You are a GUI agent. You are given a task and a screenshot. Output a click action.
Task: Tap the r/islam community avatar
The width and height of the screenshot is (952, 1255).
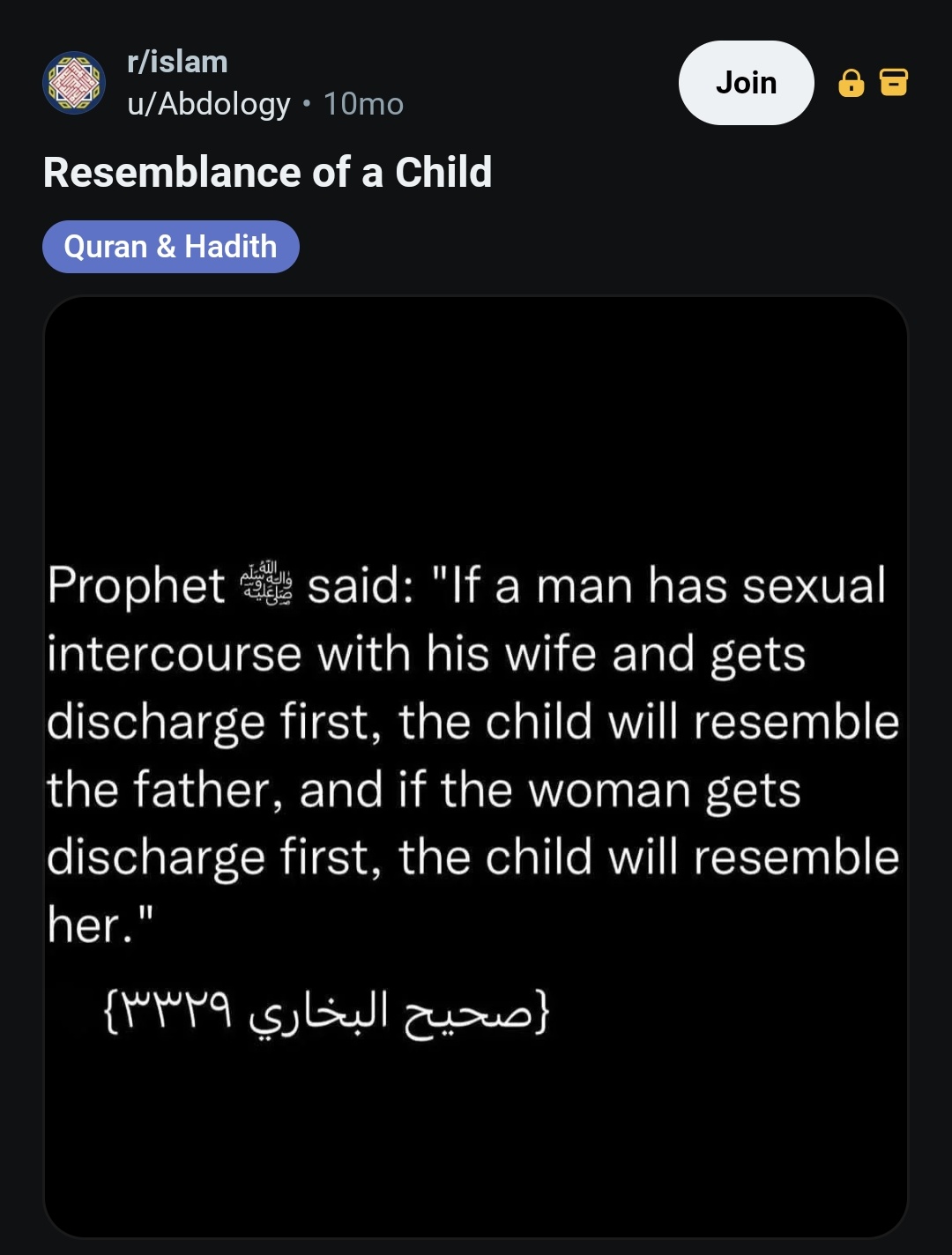coord(74,83)
